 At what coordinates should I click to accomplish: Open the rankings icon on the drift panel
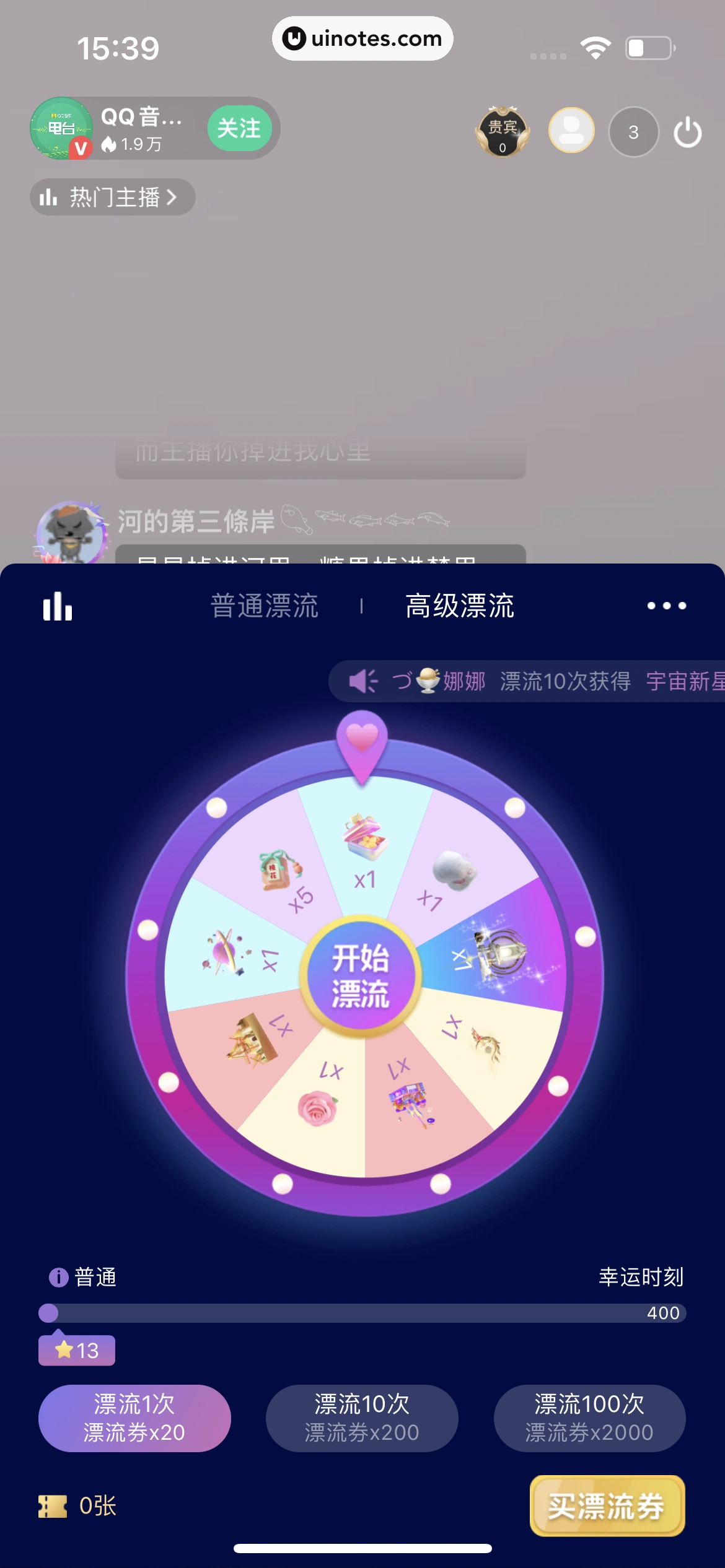point(58,607)
